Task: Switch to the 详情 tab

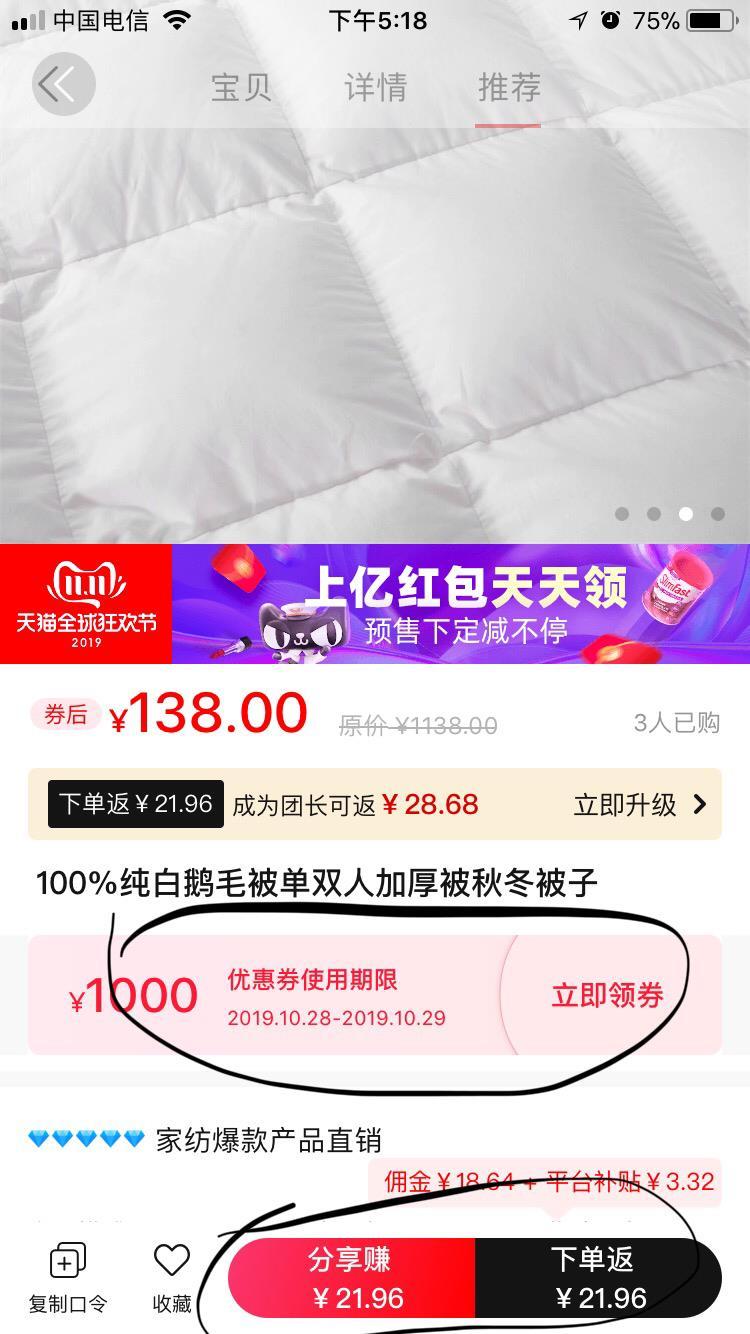Action: (375, 88)
